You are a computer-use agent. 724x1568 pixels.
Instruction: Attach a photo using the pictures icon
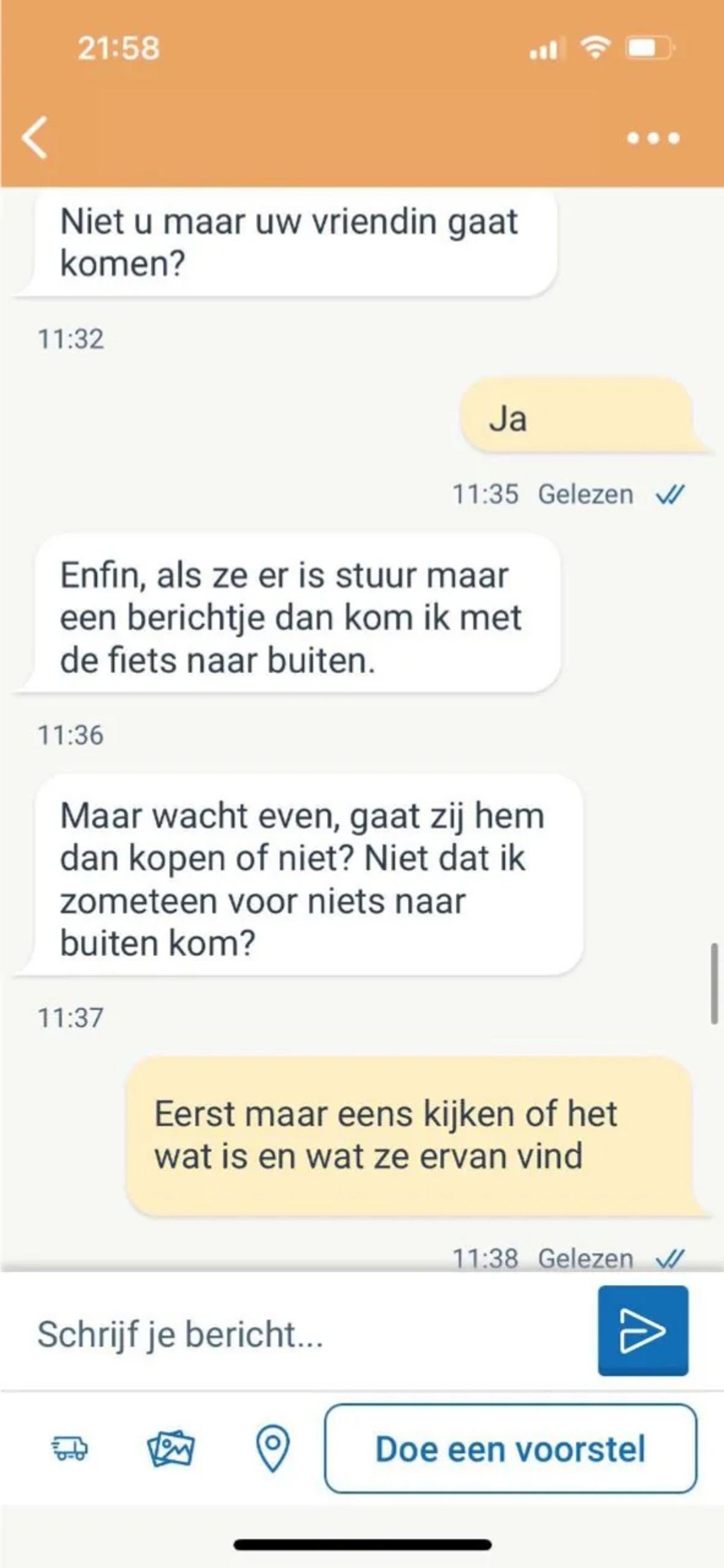click(171, 1449)
